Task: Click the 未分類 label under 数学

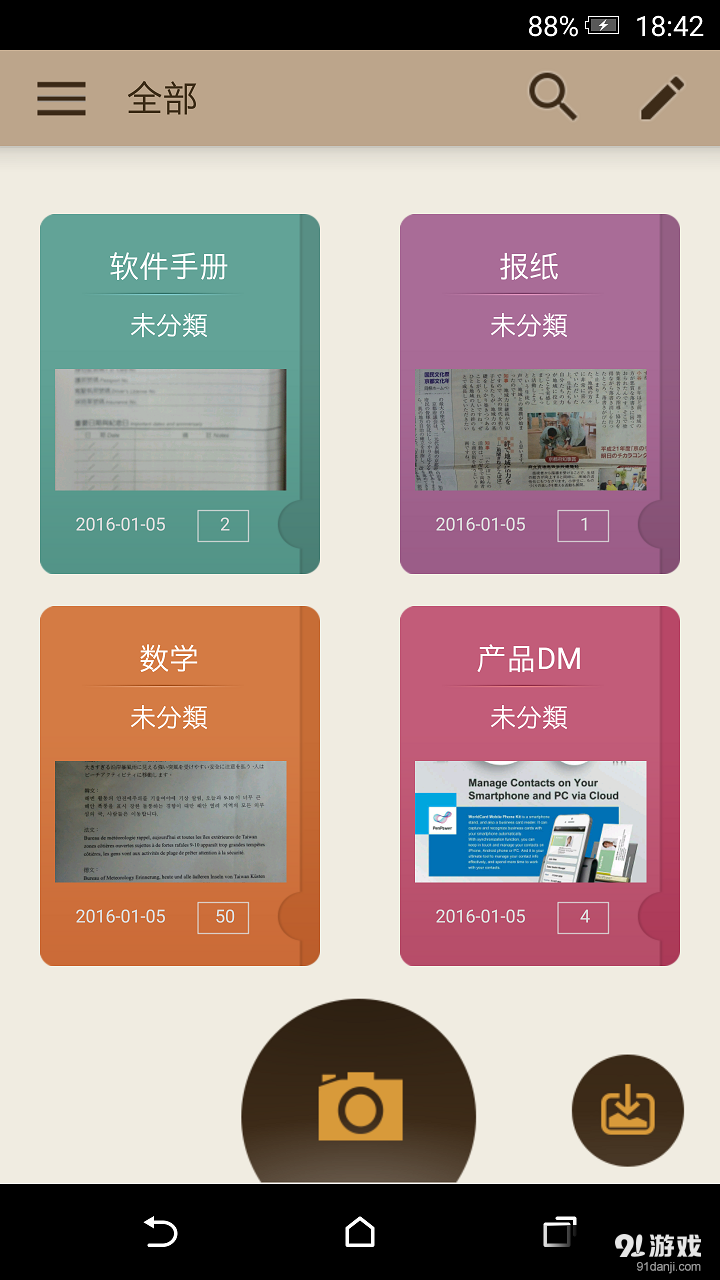Action: click(169, 717)
